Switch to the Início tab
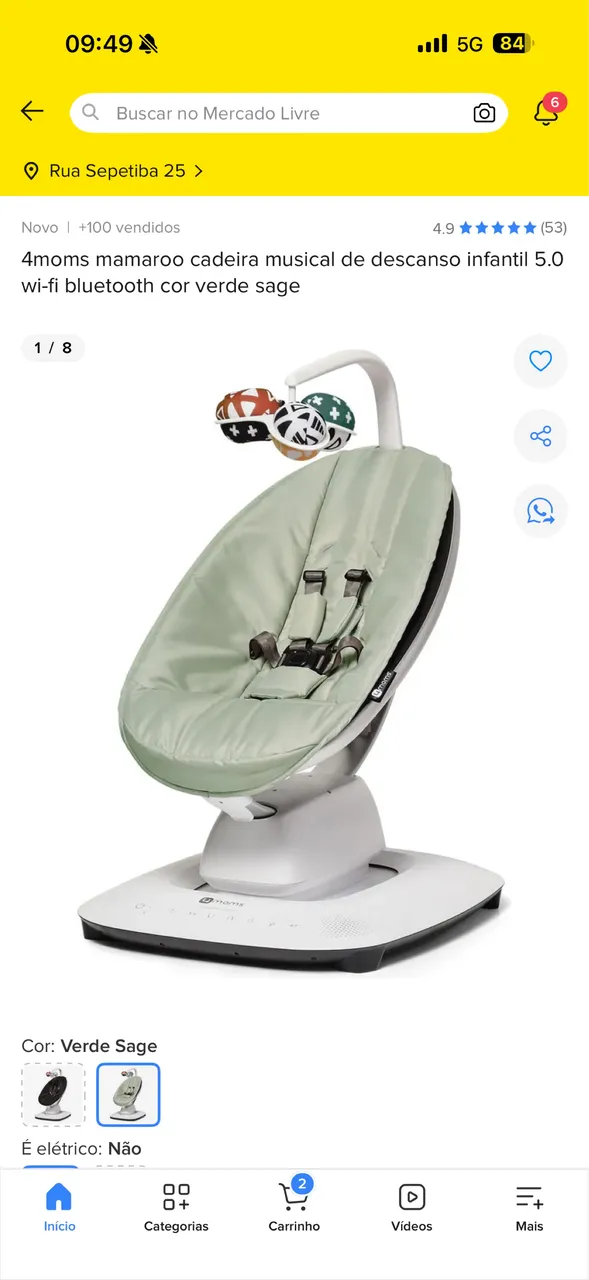Screen dimensions: 589x1280 (x=59, y=1207)
